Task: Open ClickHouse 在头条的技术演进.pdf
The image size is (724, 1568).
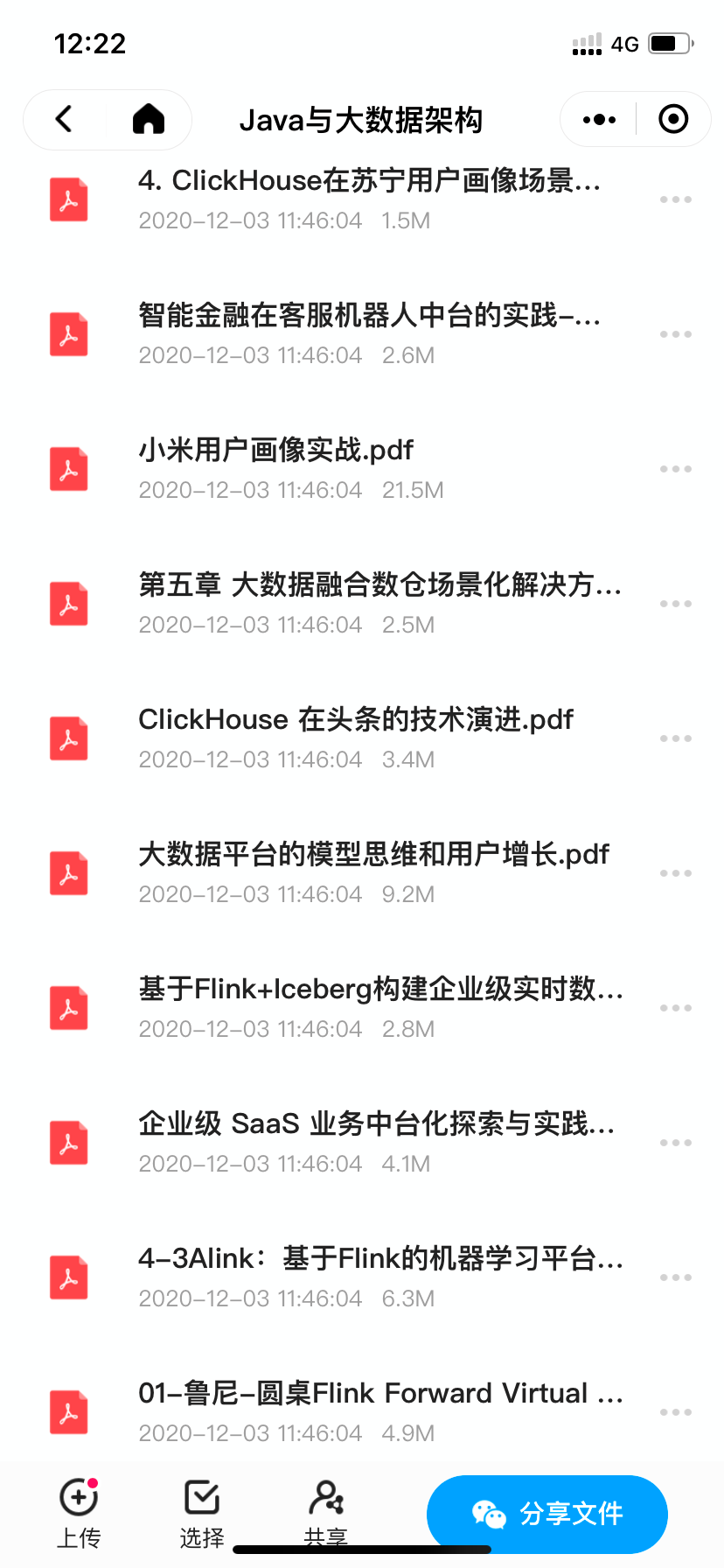Action: [x=355, y=720]
